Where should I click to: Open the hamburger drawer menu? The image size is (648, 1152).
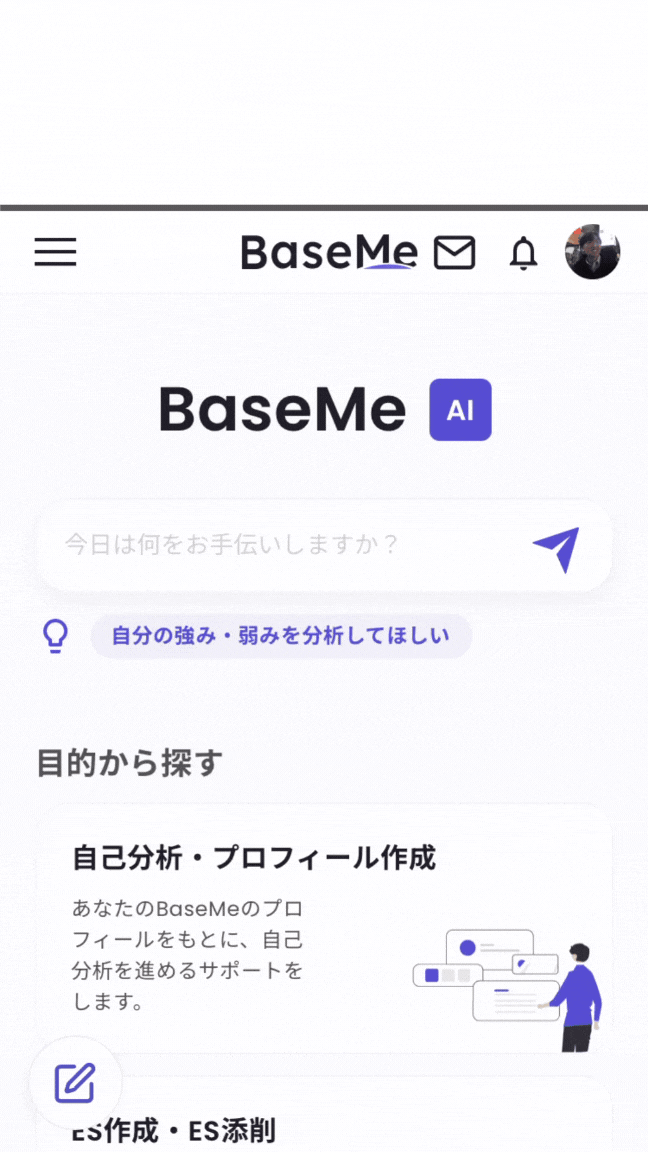[55, 252]
